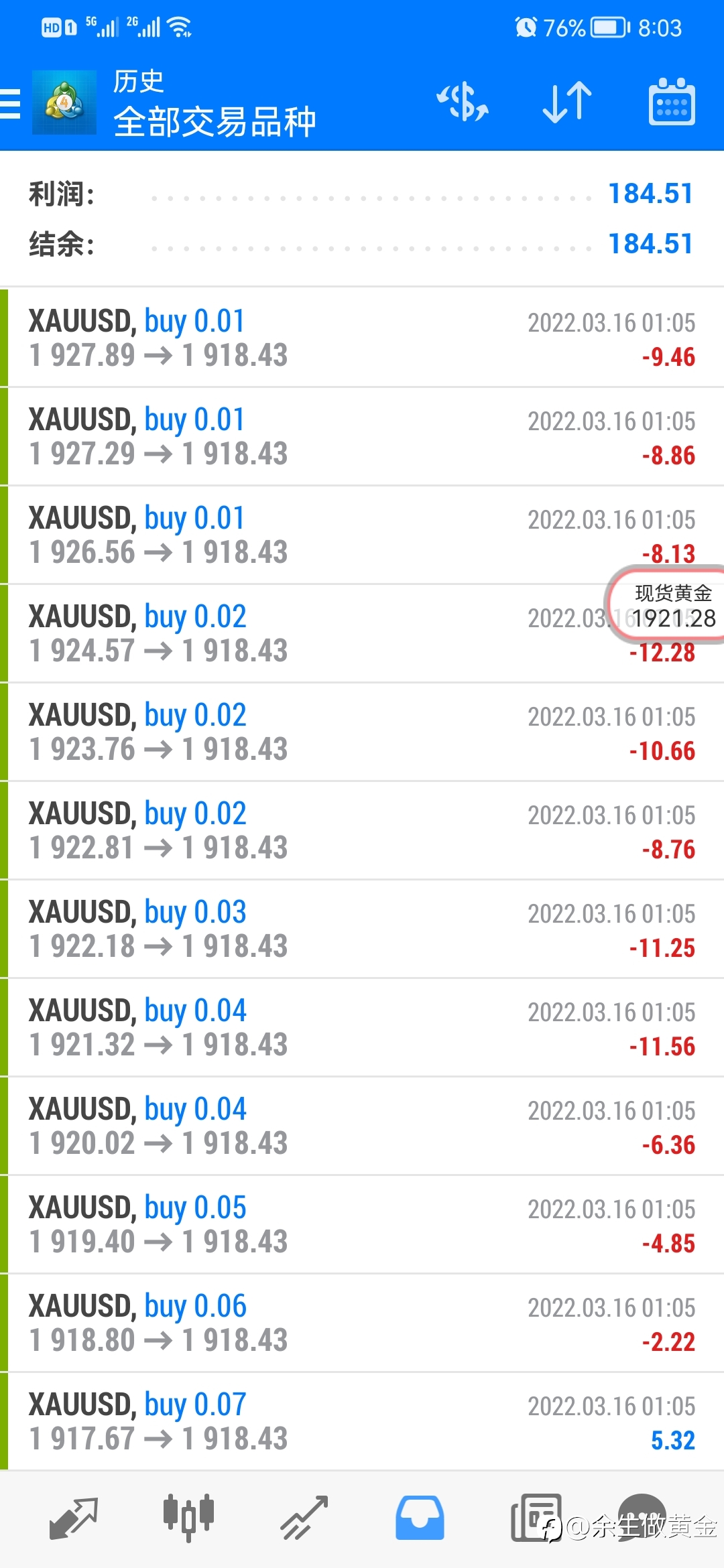
Task: Open the sort arrows option
Action: click(x=567, y=102)
